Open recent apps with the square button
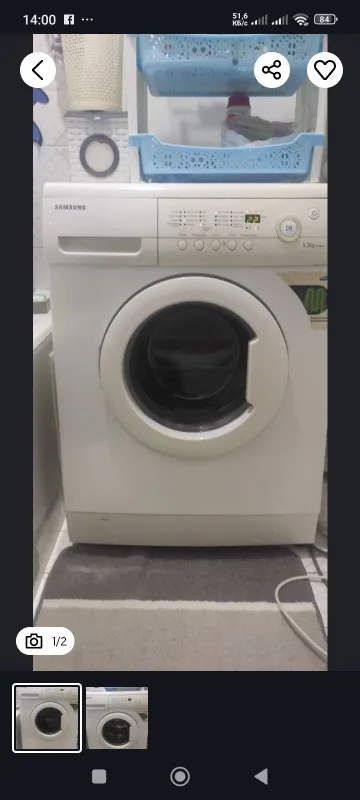Screen dimensions: 360x800 tap(99, 777)
